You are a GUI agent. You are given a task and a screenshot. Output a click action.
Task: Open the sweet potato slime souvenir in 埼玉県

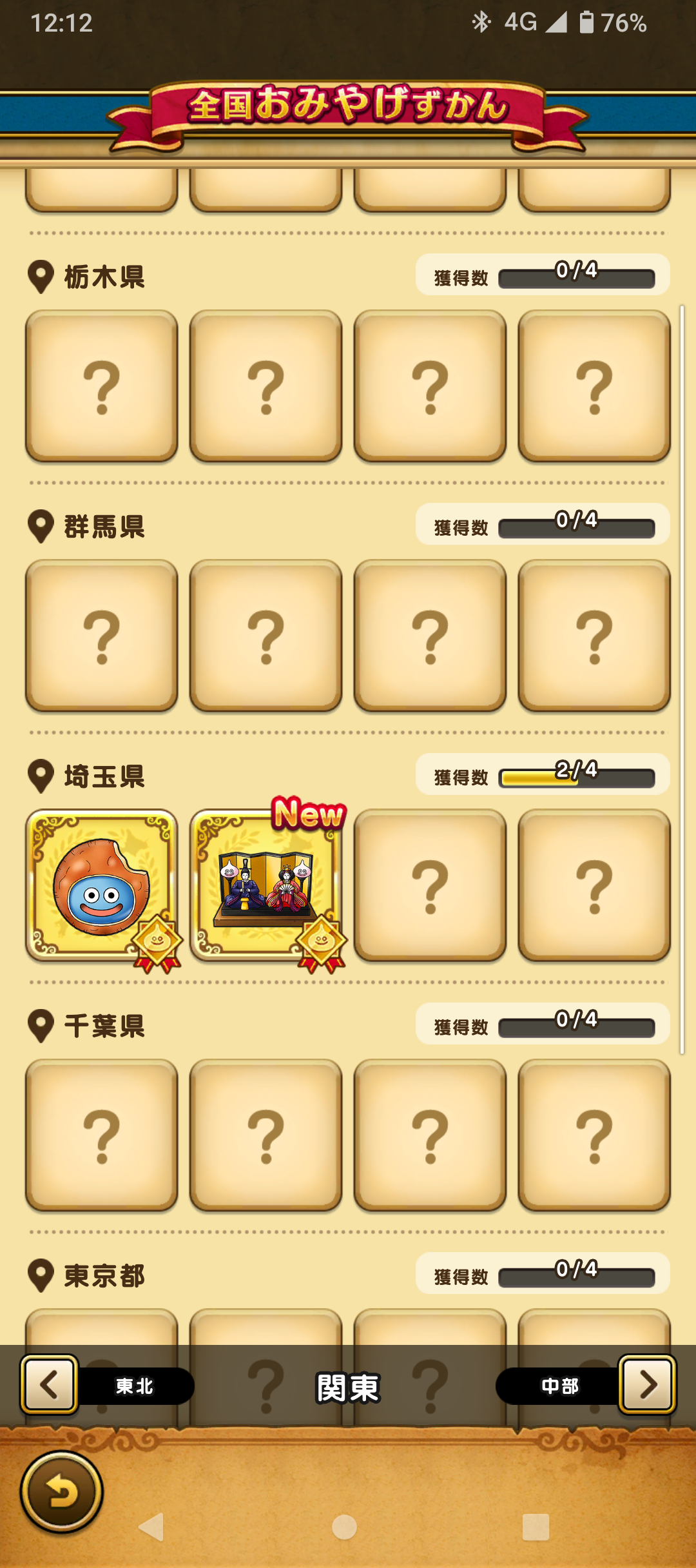[101, 885]
